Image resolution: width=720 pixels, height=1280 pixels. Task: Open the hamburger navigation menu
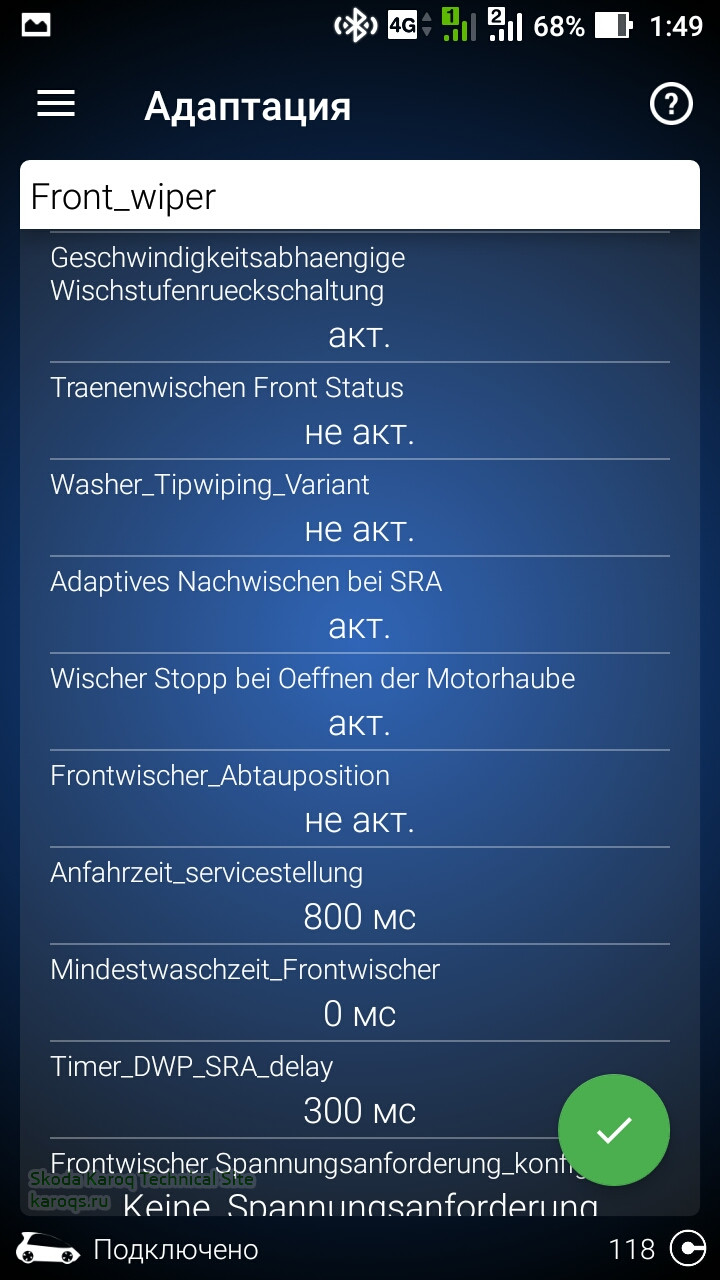point(56,104)
